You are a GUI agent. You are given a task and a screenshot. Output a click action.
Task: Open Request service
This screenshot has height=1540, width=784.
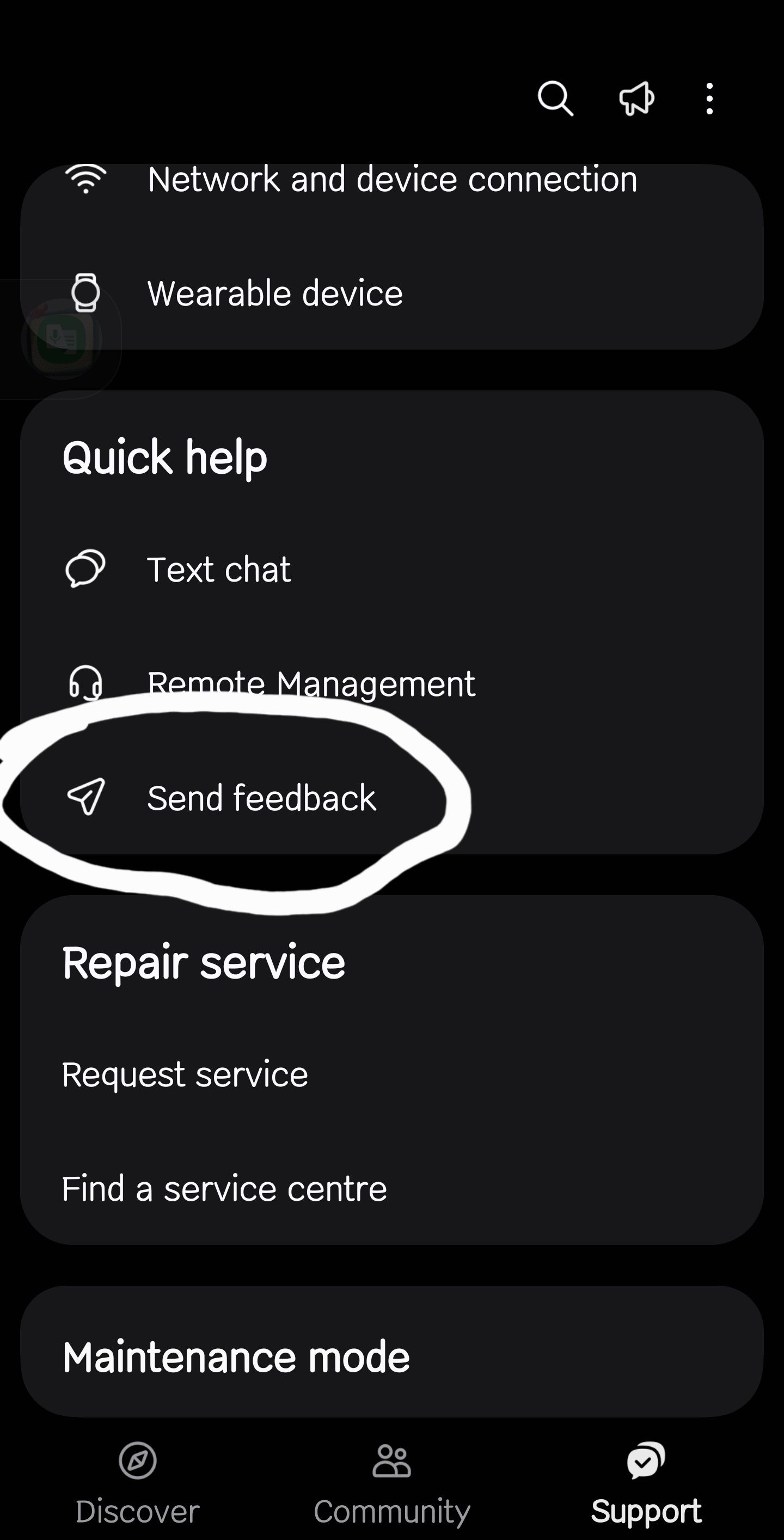coord(185,1073)
